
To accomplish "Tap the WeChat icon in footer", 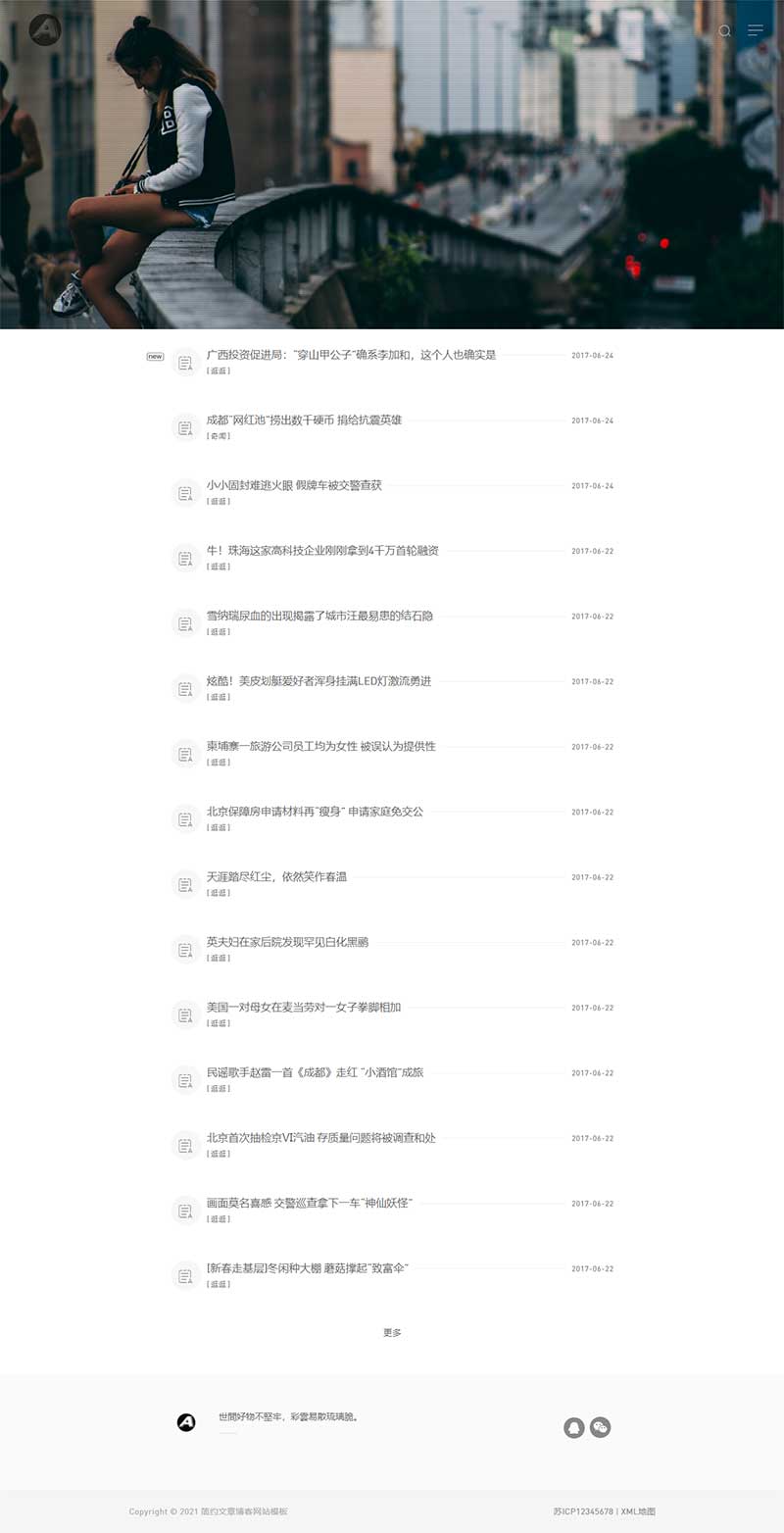I will [601, 1428].
